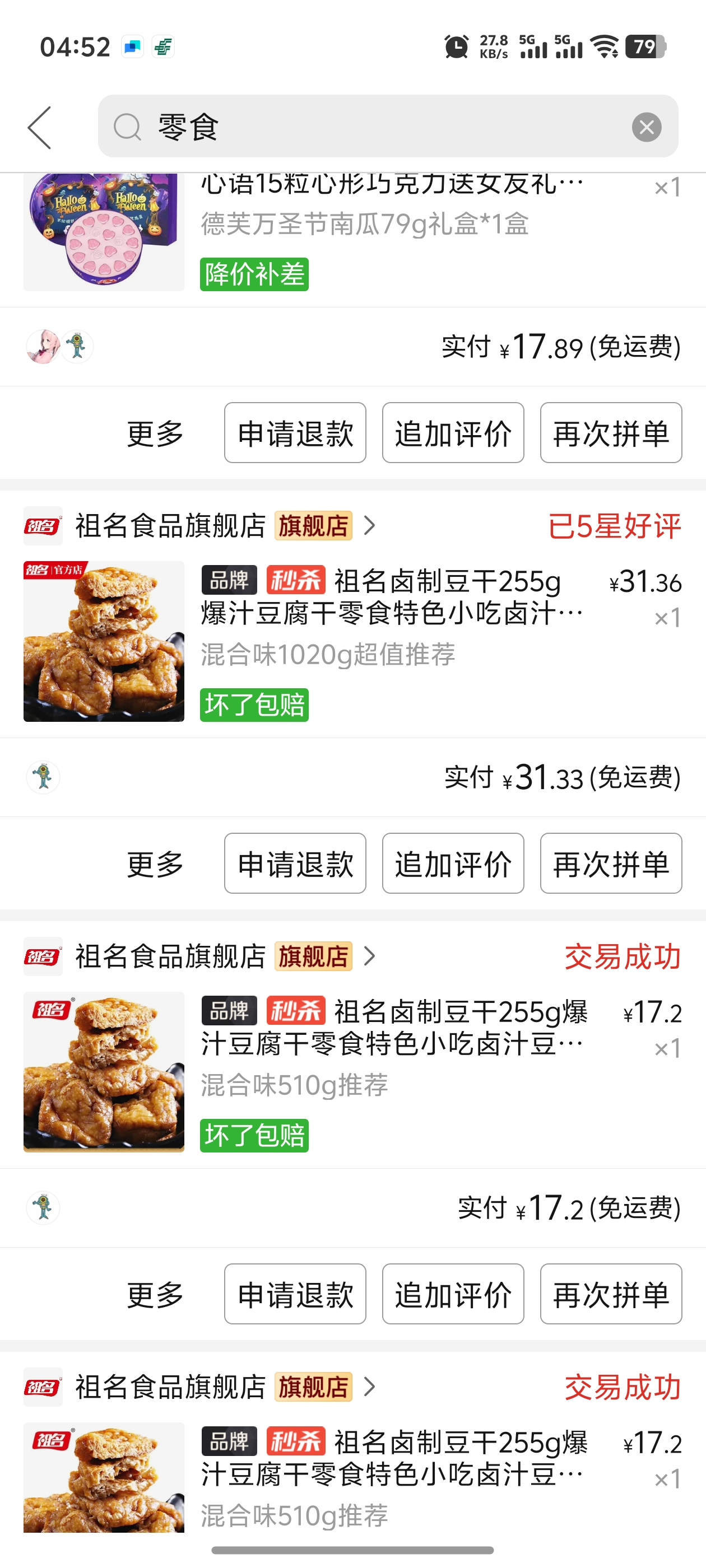Clear the 零食 search text
Viewport: 706px width, 1568px height.
point(646,127)
